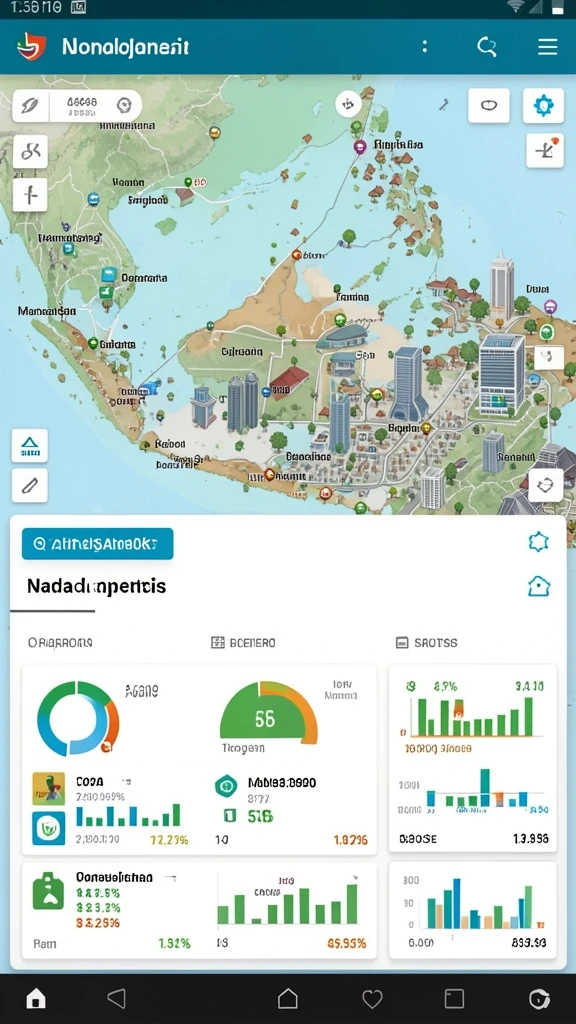Screen dimensions: 576x1024
Task: Open the three-dot overflow menu
Action: coord(425,46)
